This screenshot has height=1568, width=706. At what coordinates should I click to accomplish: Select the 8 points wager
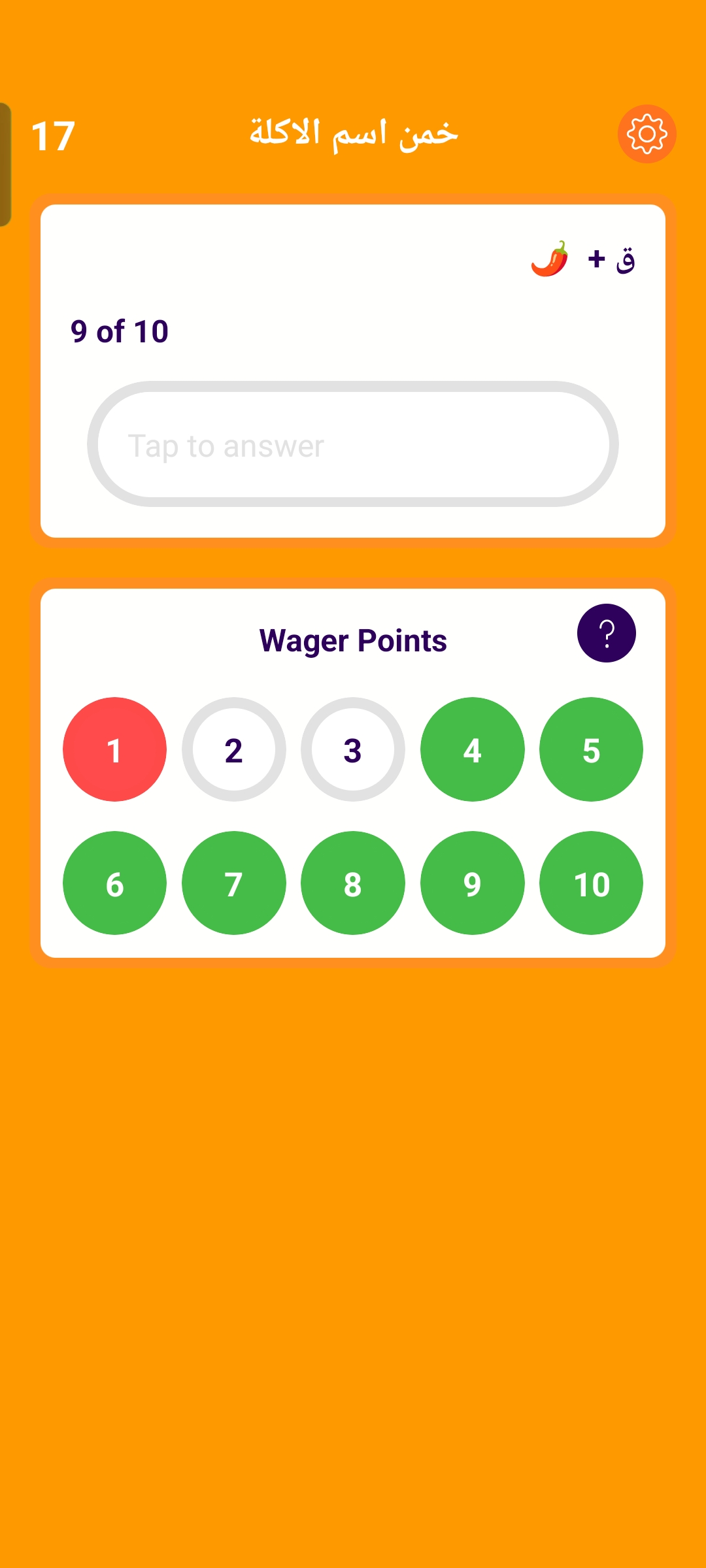pyautogui.click(x=352, y=883)
